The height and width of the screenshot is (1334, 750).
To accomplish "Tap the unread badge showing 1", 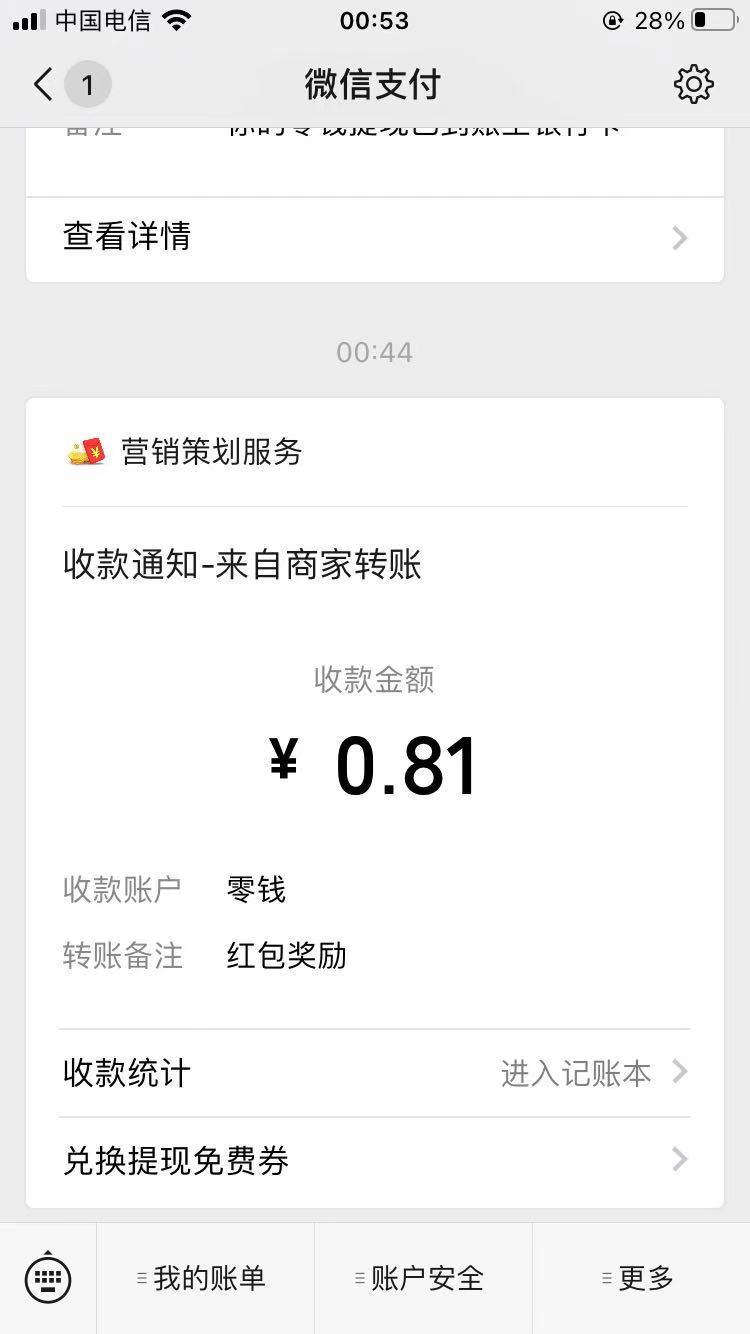I will pyautogui.click(x=88, y=84).
